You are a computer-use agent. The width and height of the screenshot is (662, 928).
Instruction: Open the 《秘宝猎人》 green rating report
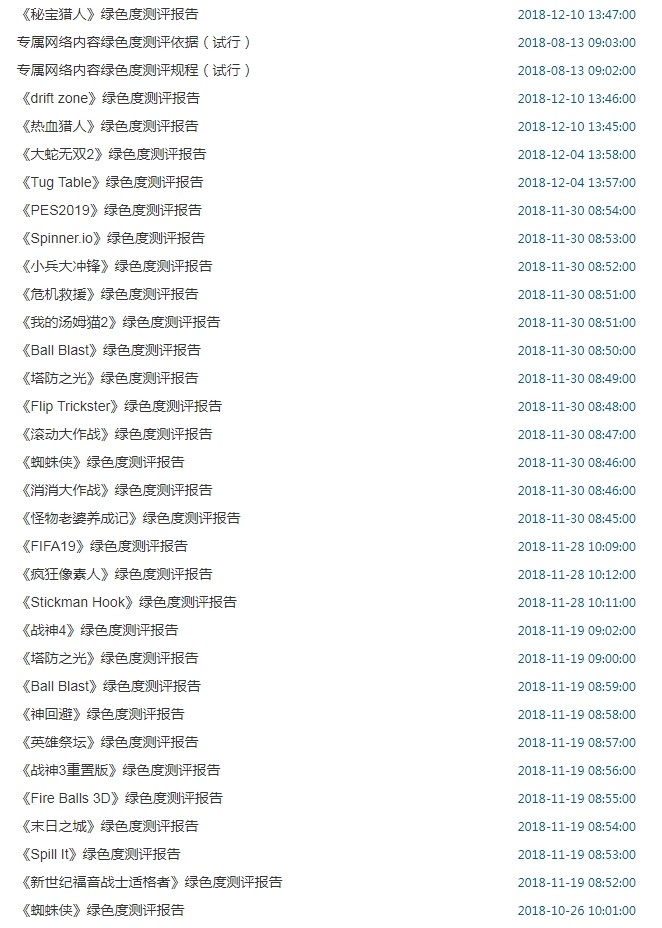click(108, 14)
